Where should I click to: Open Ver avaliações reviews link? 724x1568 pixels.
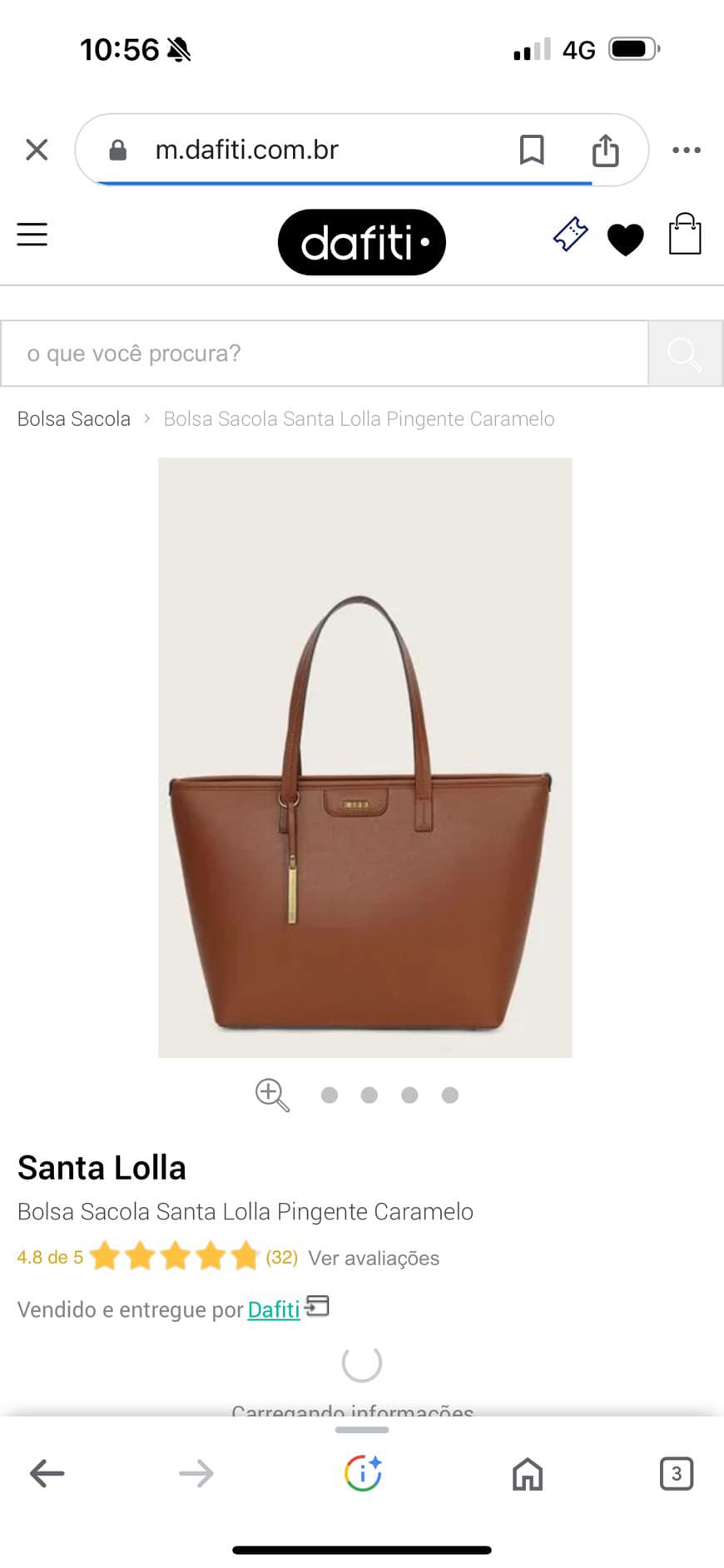[x=374, y=1258]
